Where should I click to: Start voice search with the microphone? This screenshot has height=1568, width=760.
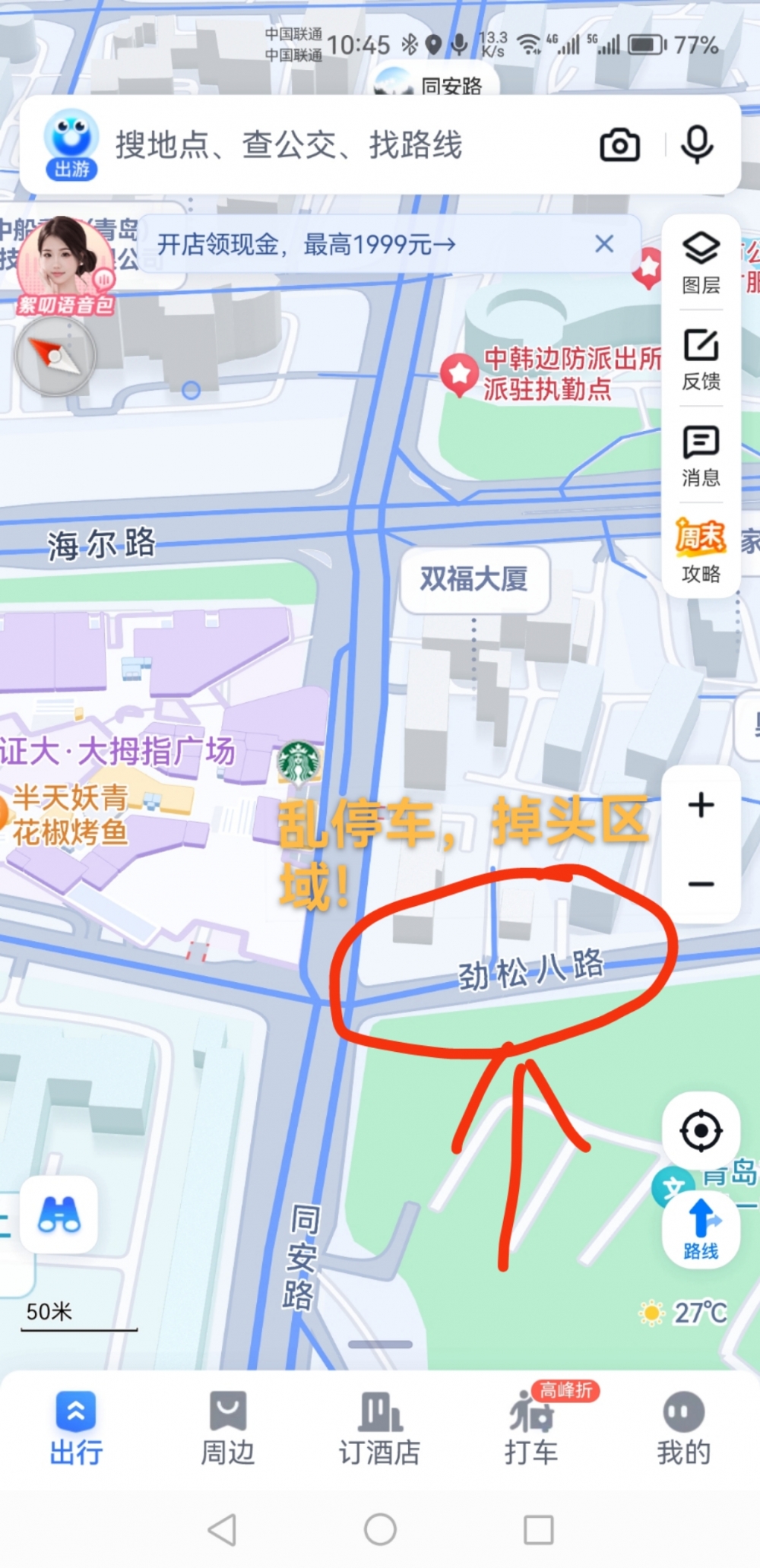click(696, 144)
